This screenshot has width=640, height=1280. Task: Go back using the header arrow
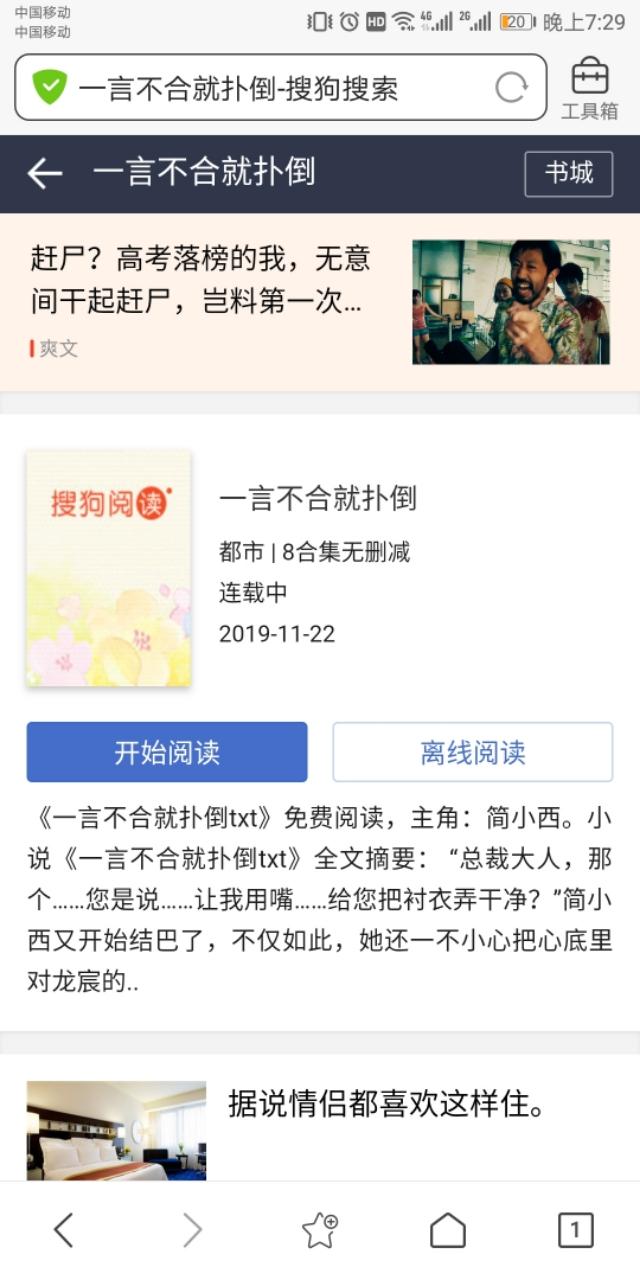click(x=45, y=173)
